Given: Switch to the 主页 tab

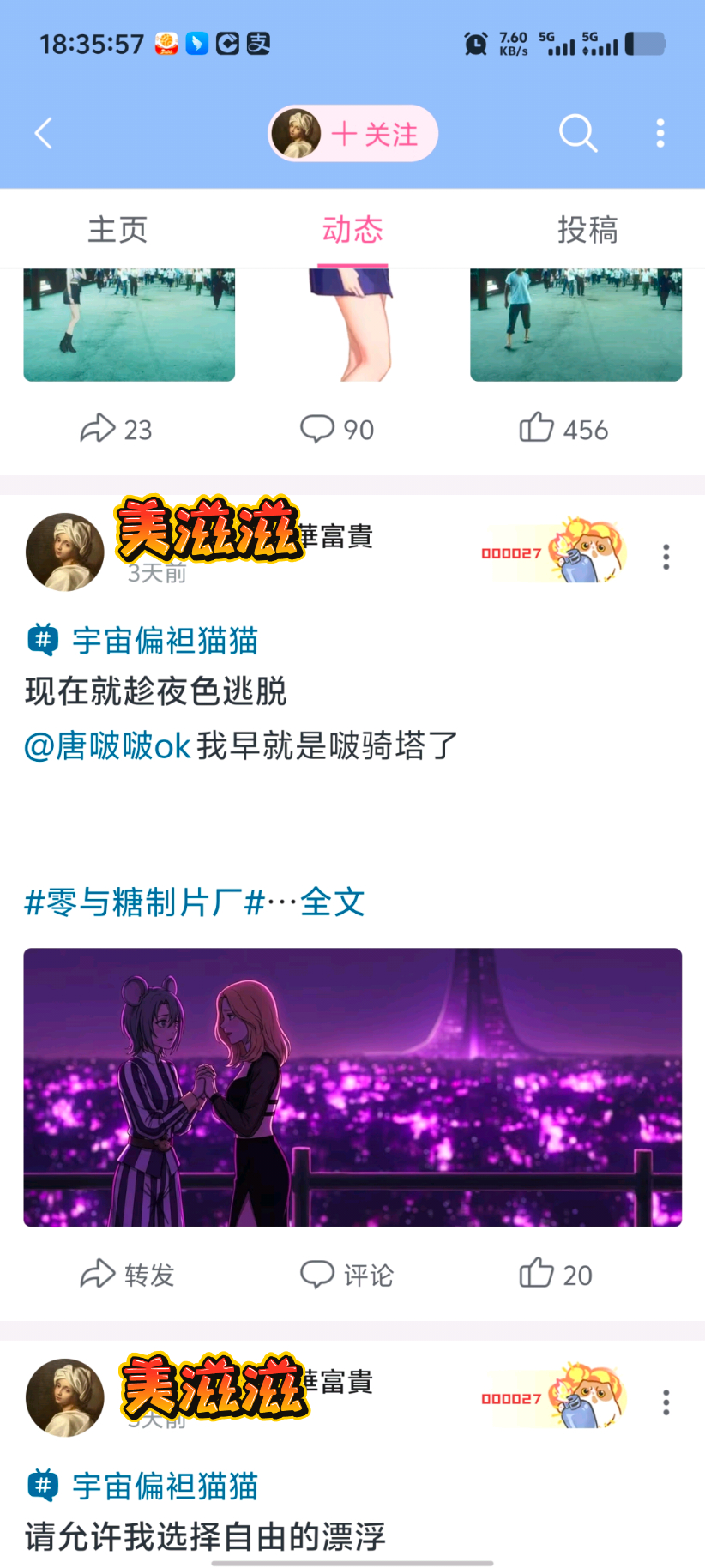Looking at the screenshot, I should pyautogui.click(x=117, y=230).
